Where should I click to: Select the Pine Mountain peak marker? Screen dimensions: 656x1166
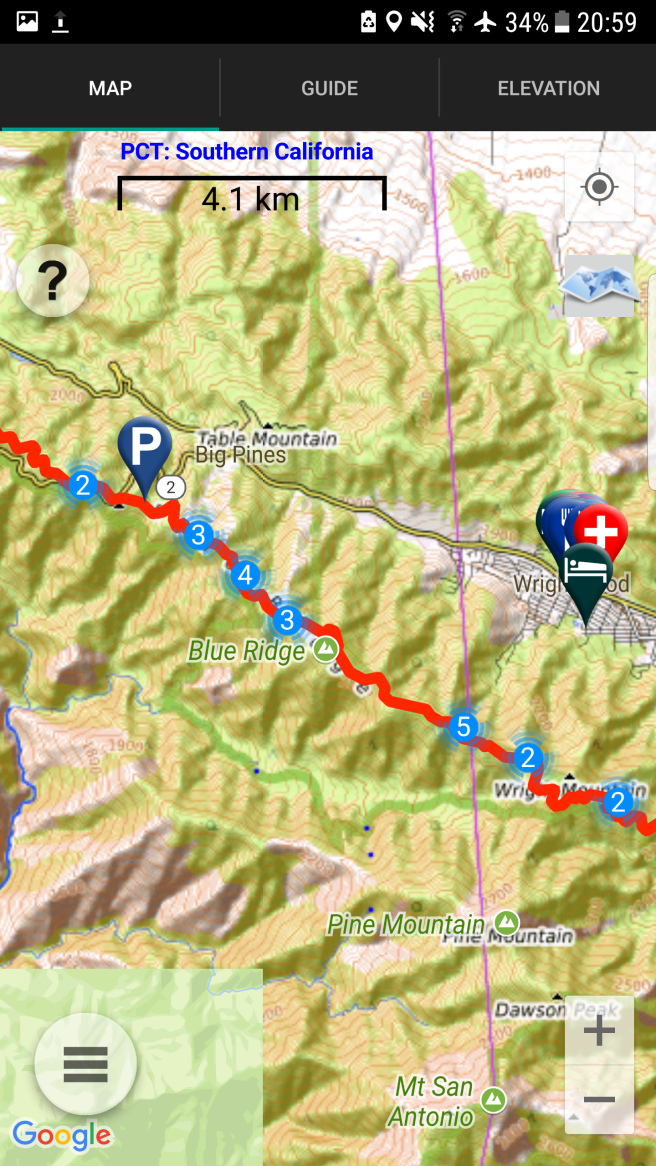[x=507, y=922]
